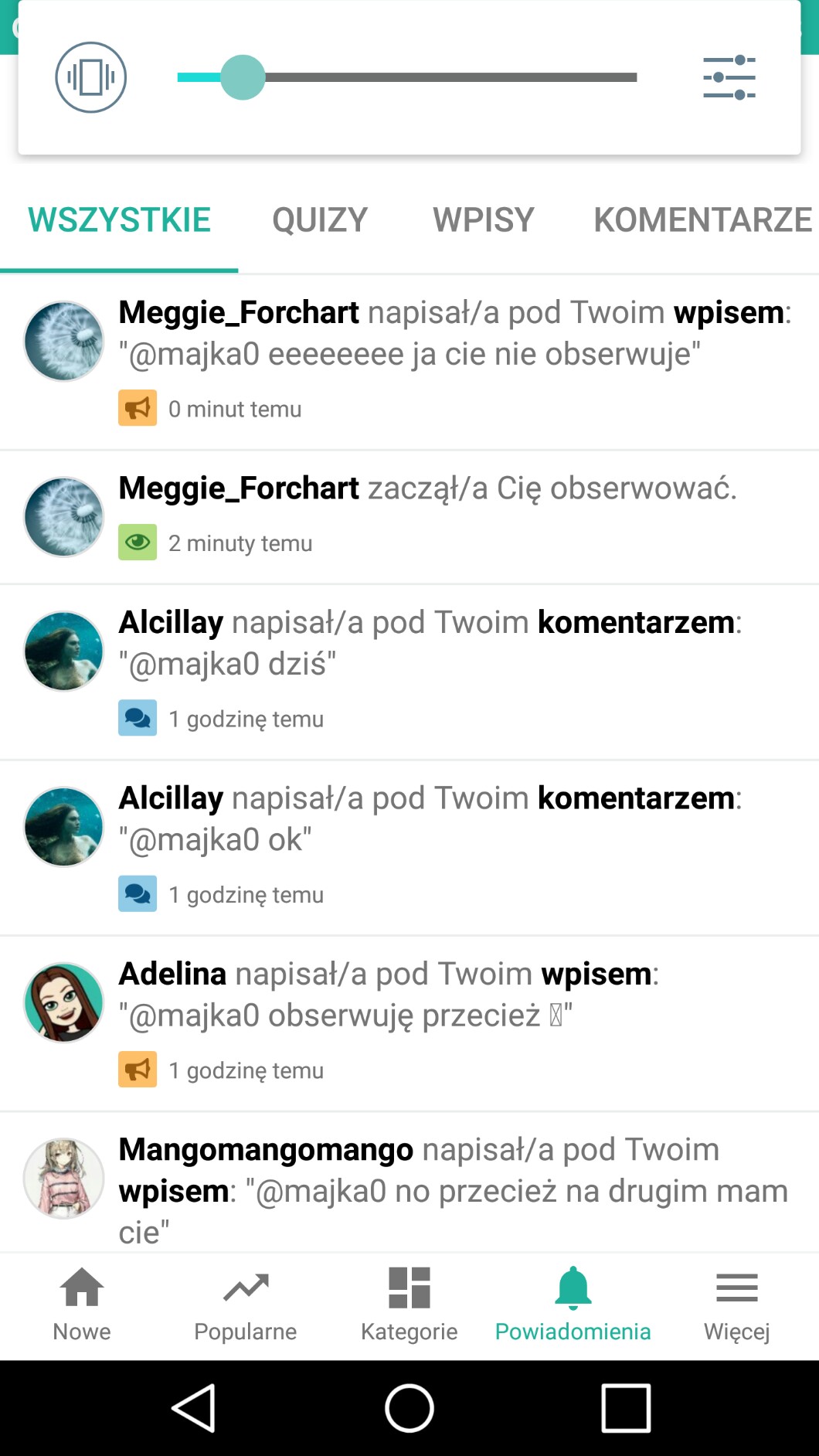The width and height of the screenshot is (819, 1456).
Task: Show the KOMENTARZE tab
Action: point(702,220)
